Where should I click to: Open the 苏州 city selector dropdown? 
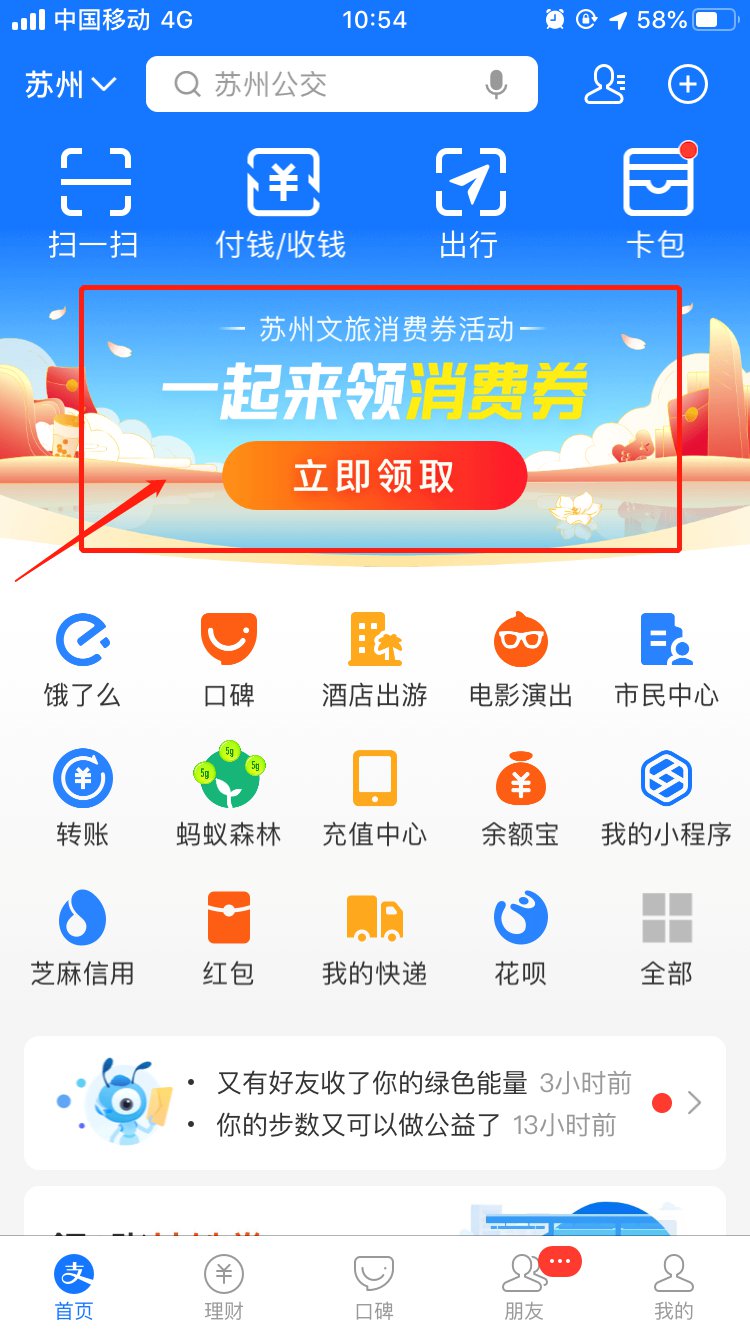pos(70,85)
